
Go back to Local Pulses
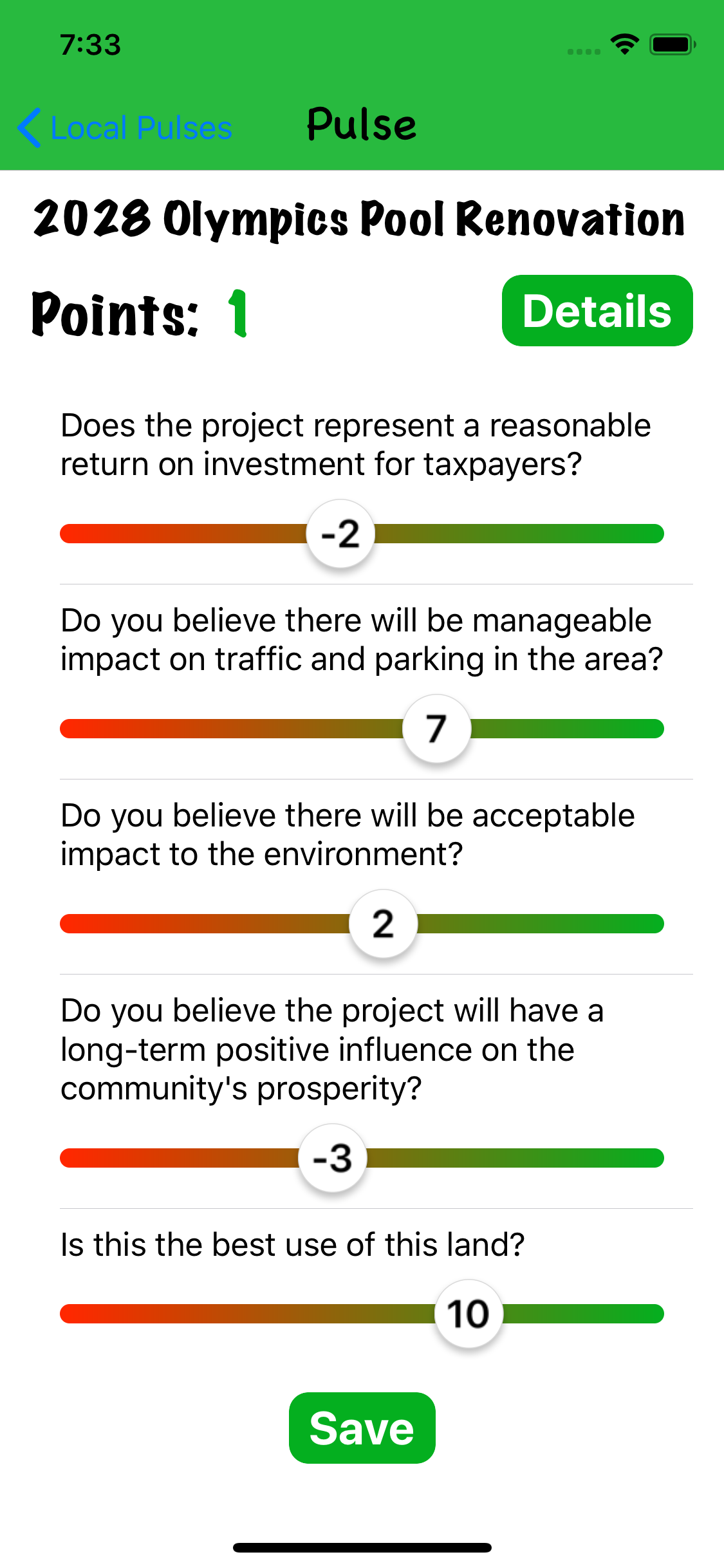tap(125, 127)
